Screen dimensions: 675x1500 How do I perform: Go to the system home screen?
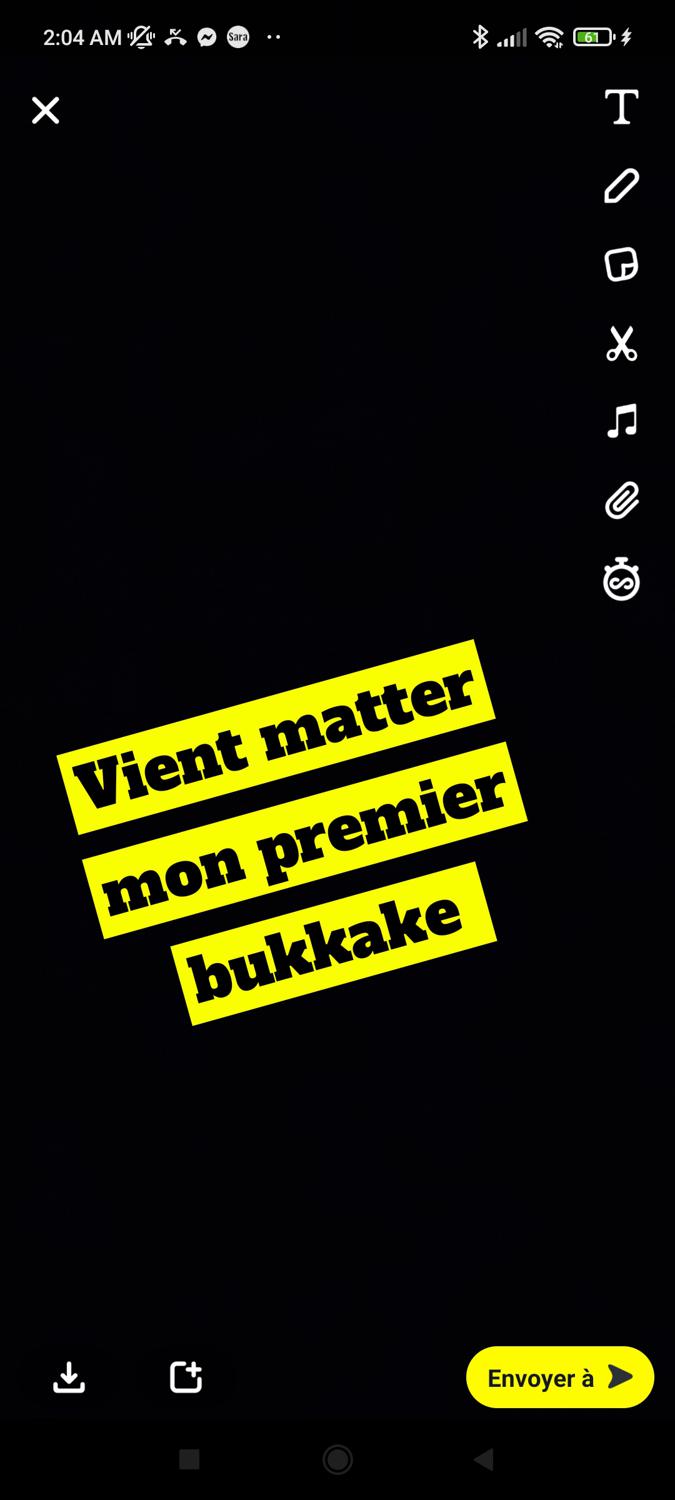pos(337,1460)
